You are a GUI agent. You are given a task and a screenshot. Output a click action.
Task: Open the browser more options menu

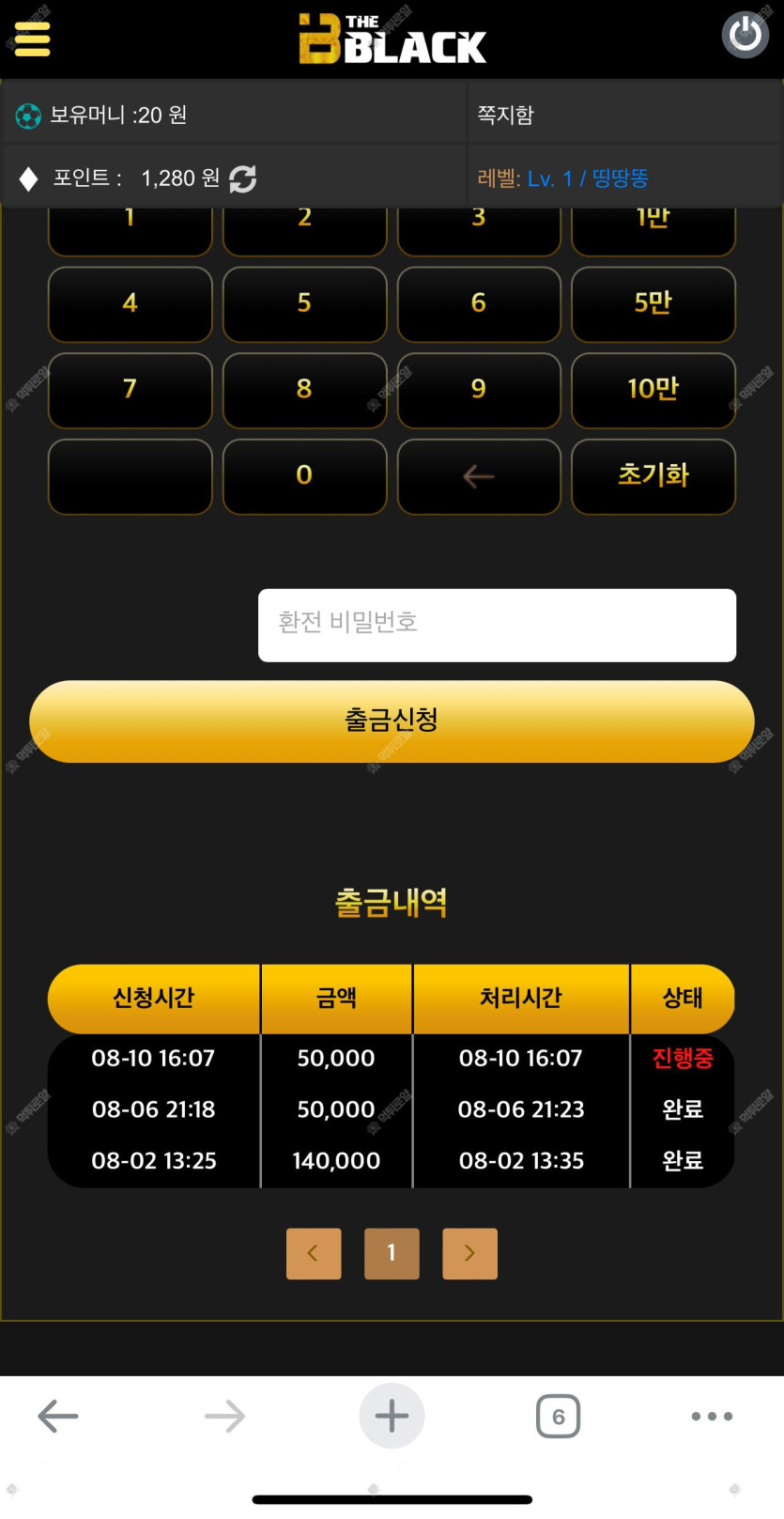pos(712,1416)
